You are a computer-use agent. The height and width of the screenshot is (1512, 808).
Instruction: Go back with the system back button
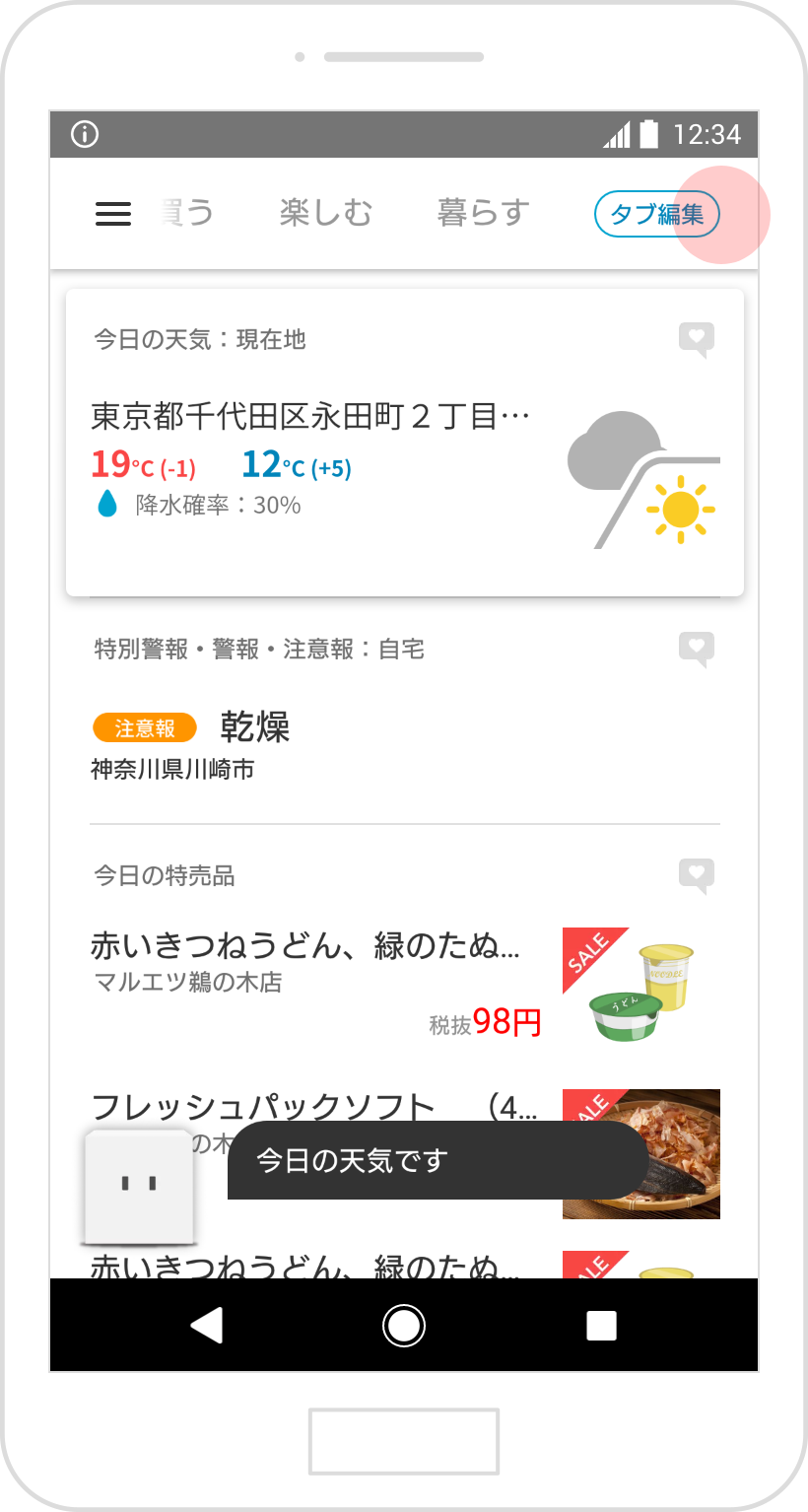click(207, 1326)
